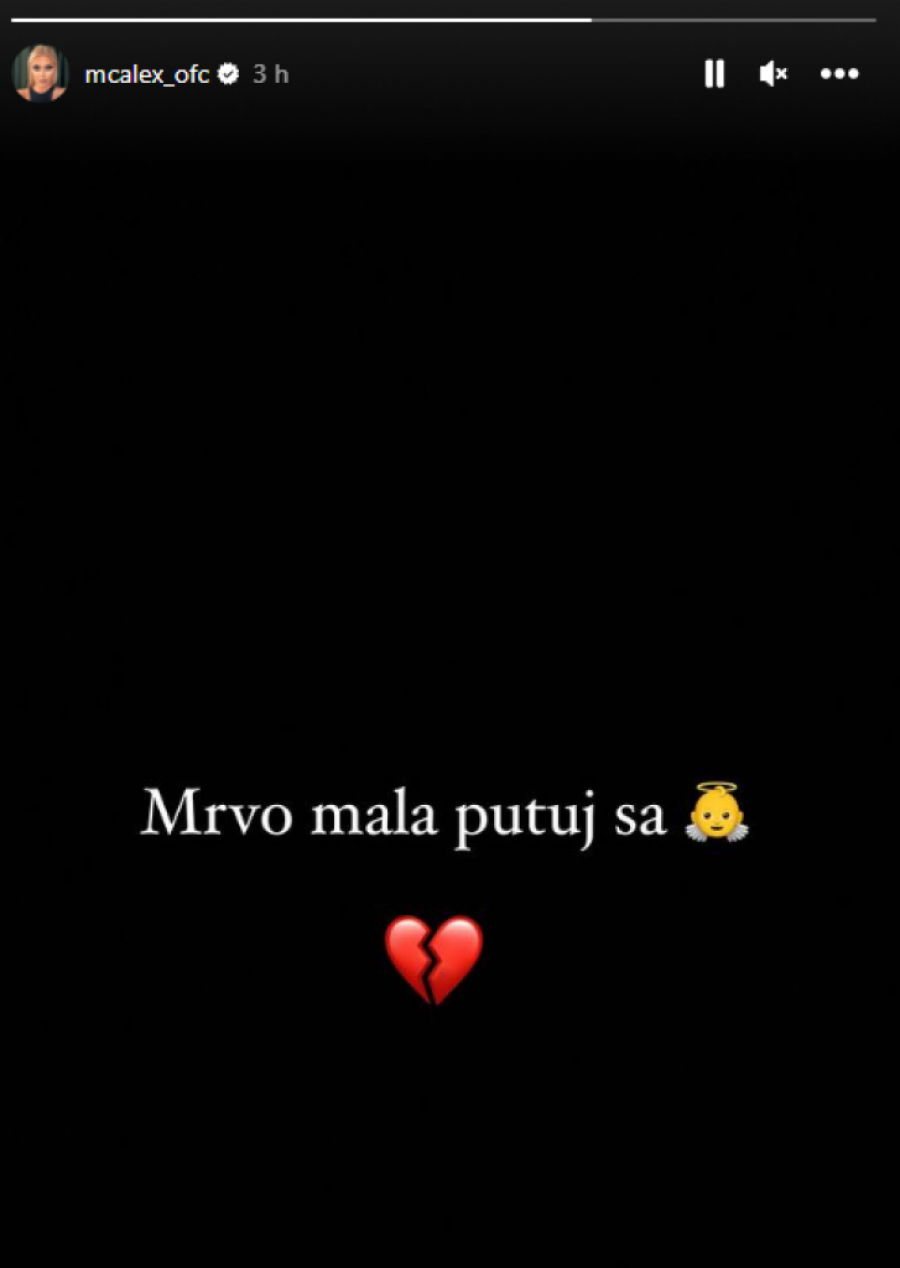The image size is (900, 1268).
Task: Unmute the story sound
Action: [774, 73]
